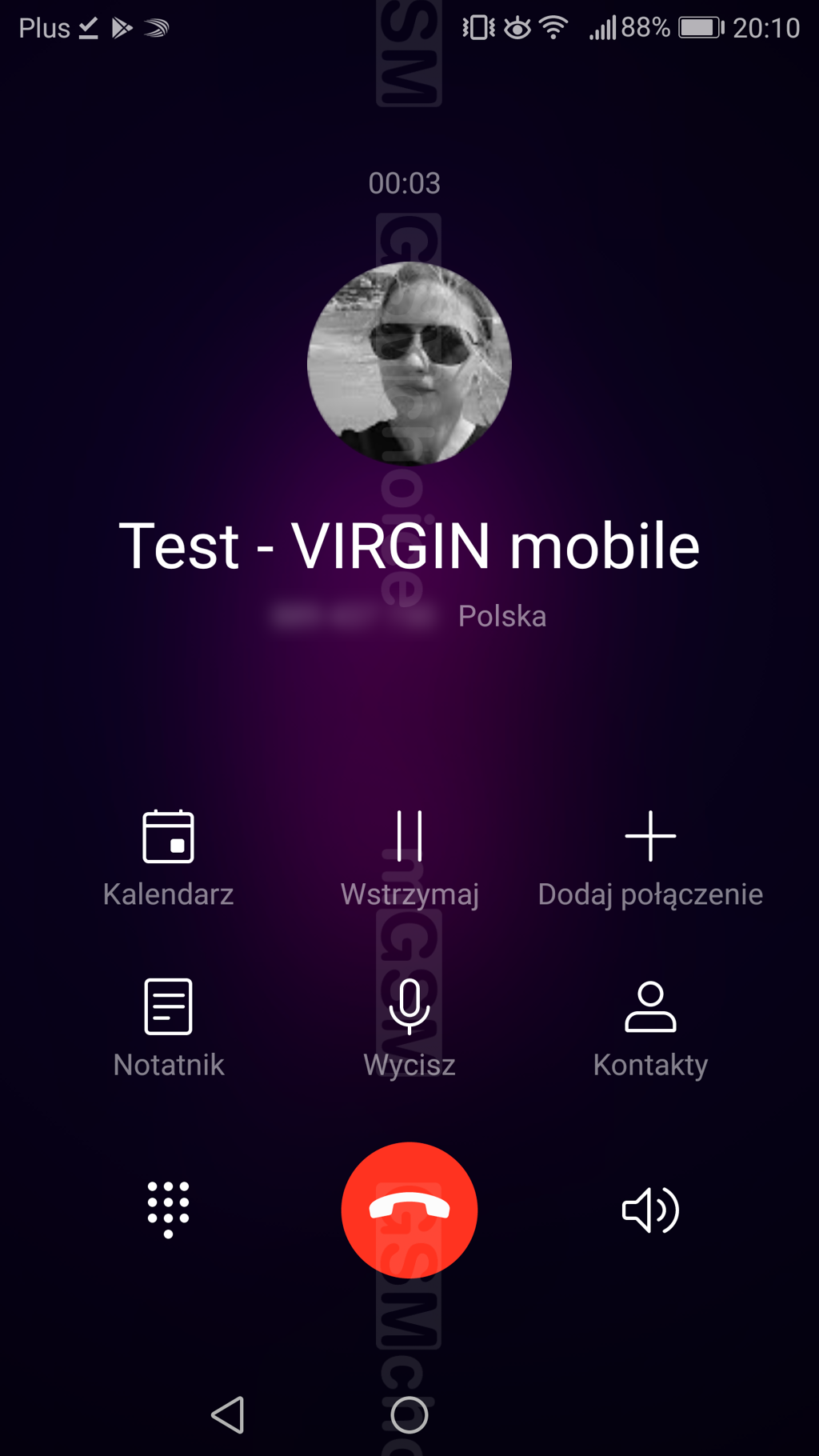The height and width of the screenshot is (1456, 819).
Task: Open the dial pad
Action: click(168, 1209)
